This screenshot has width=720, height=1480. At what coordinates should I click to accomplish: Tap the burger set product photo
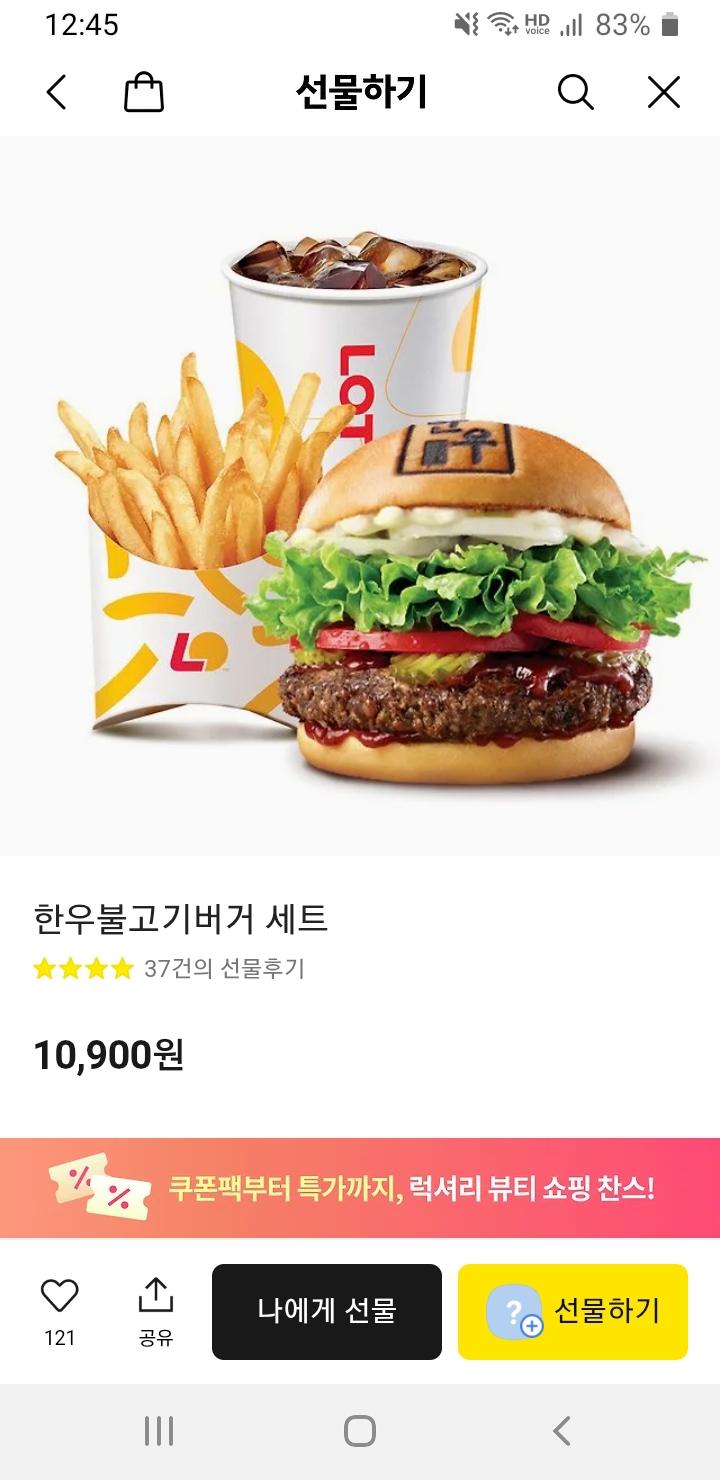coord(360,500)
